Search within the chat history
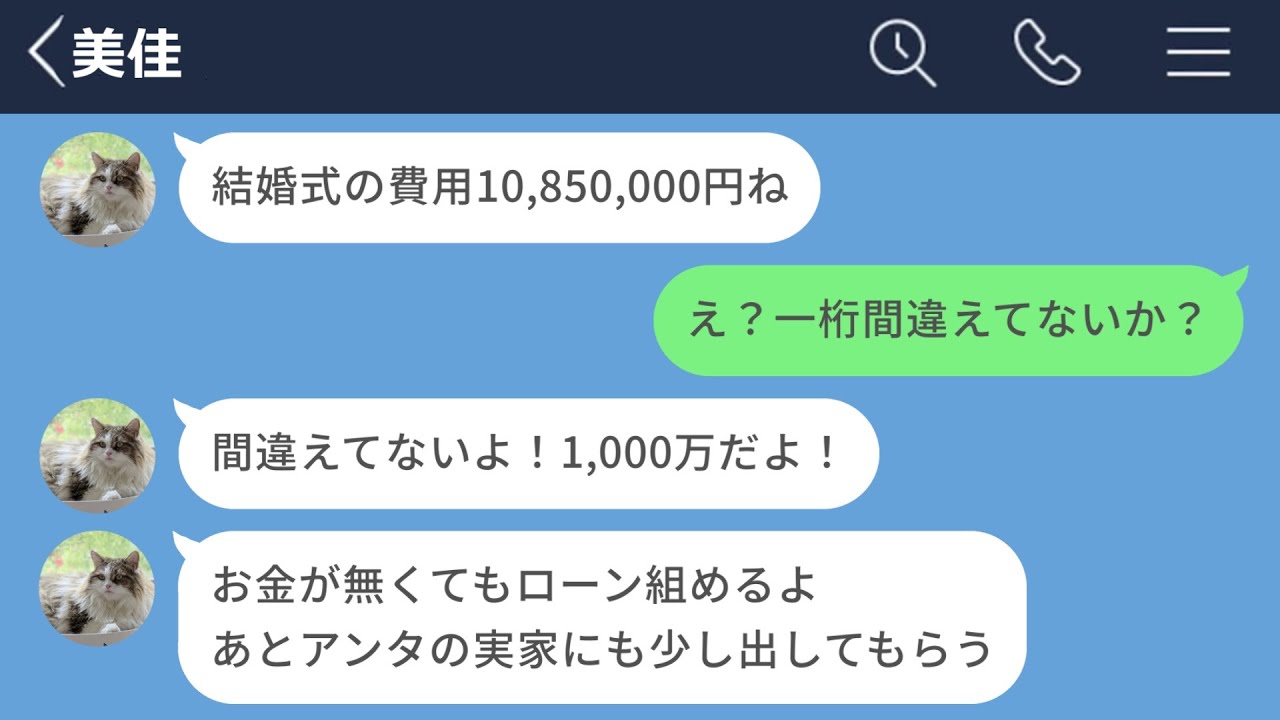Image resolution: width=1280 pixels, height=720 pixels. 901,52
